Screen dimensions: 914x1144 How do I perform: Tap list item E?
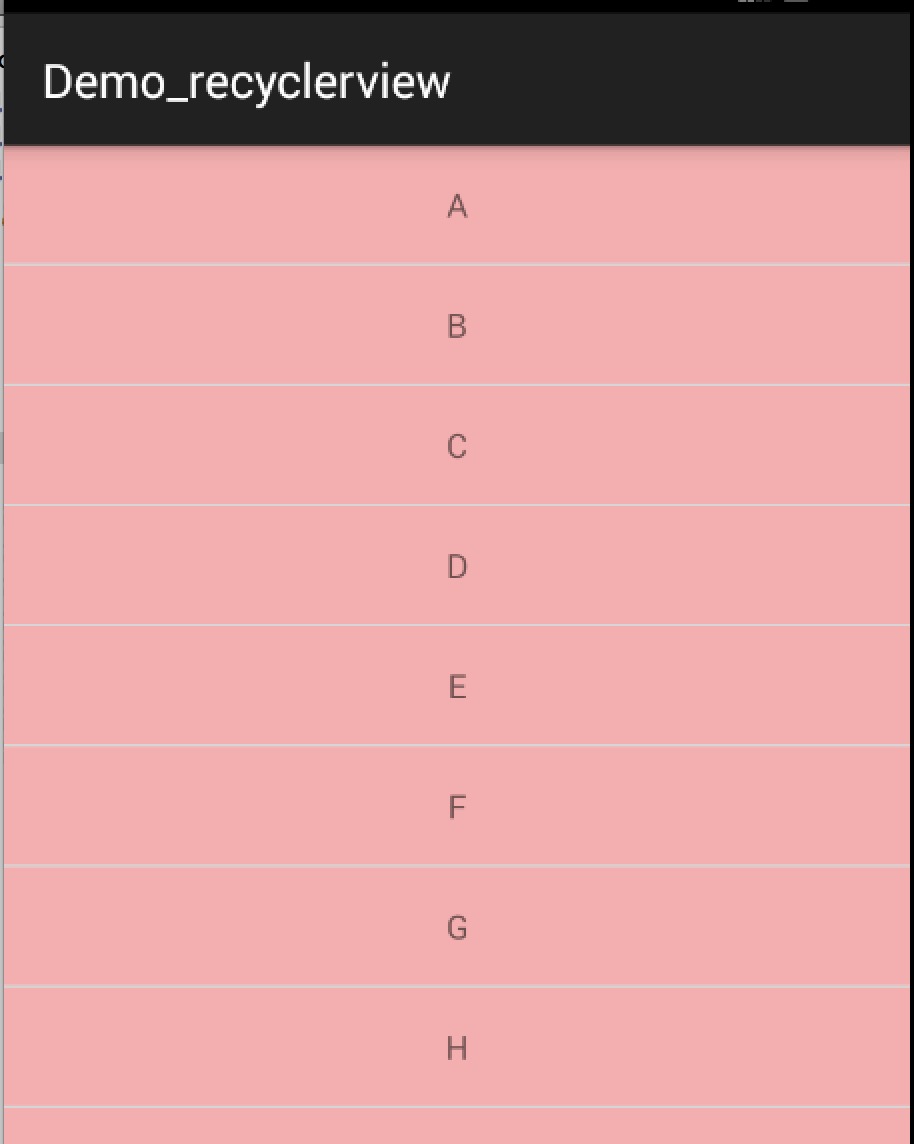pos(457,687)
